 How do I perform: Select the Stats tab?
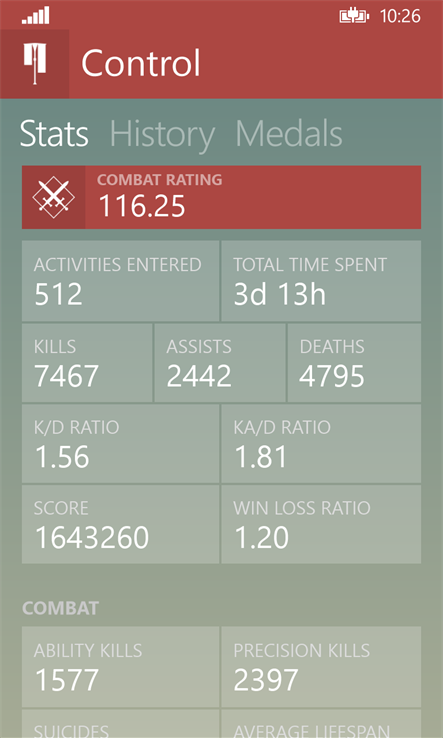coord(54,134)
